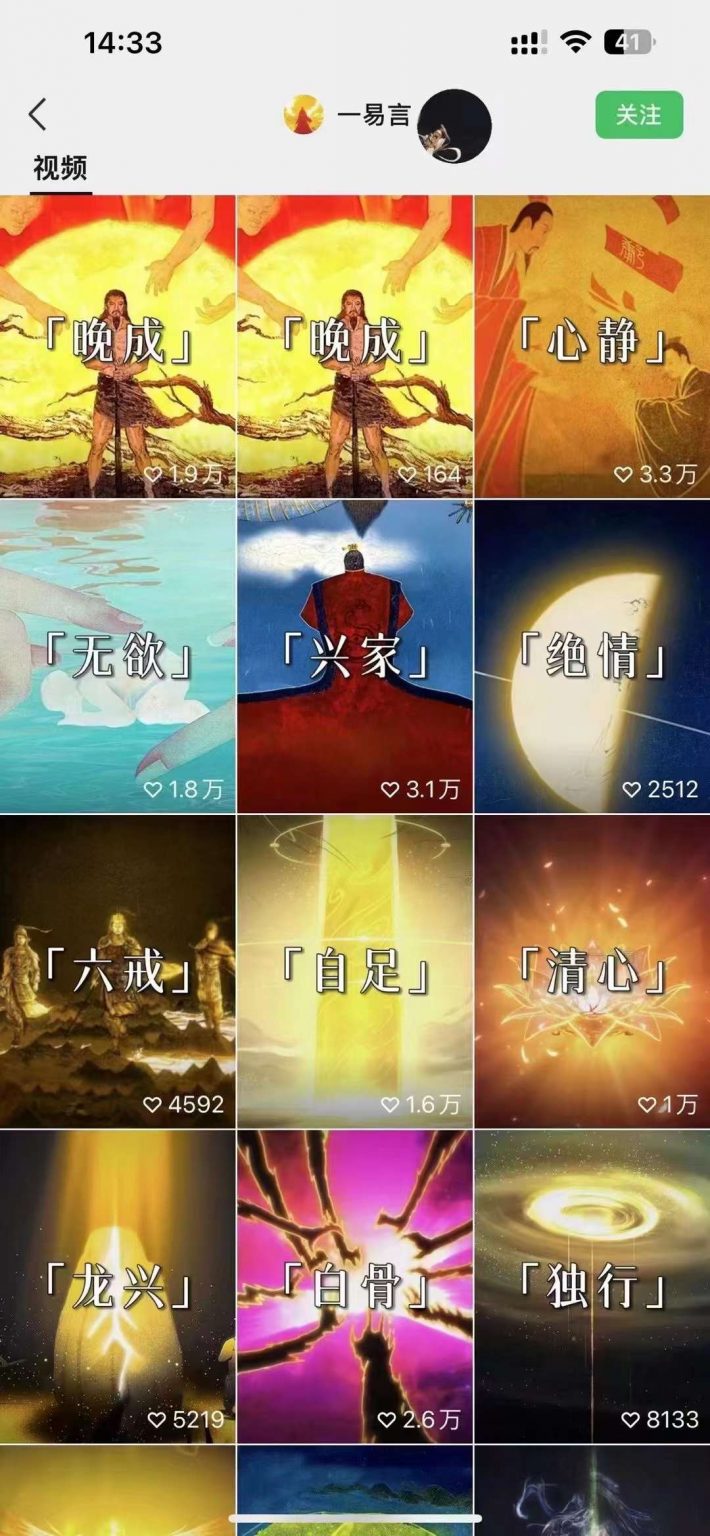Watch the 清心 video
This screenshot has height=1536, width=710.
point(592,972)
